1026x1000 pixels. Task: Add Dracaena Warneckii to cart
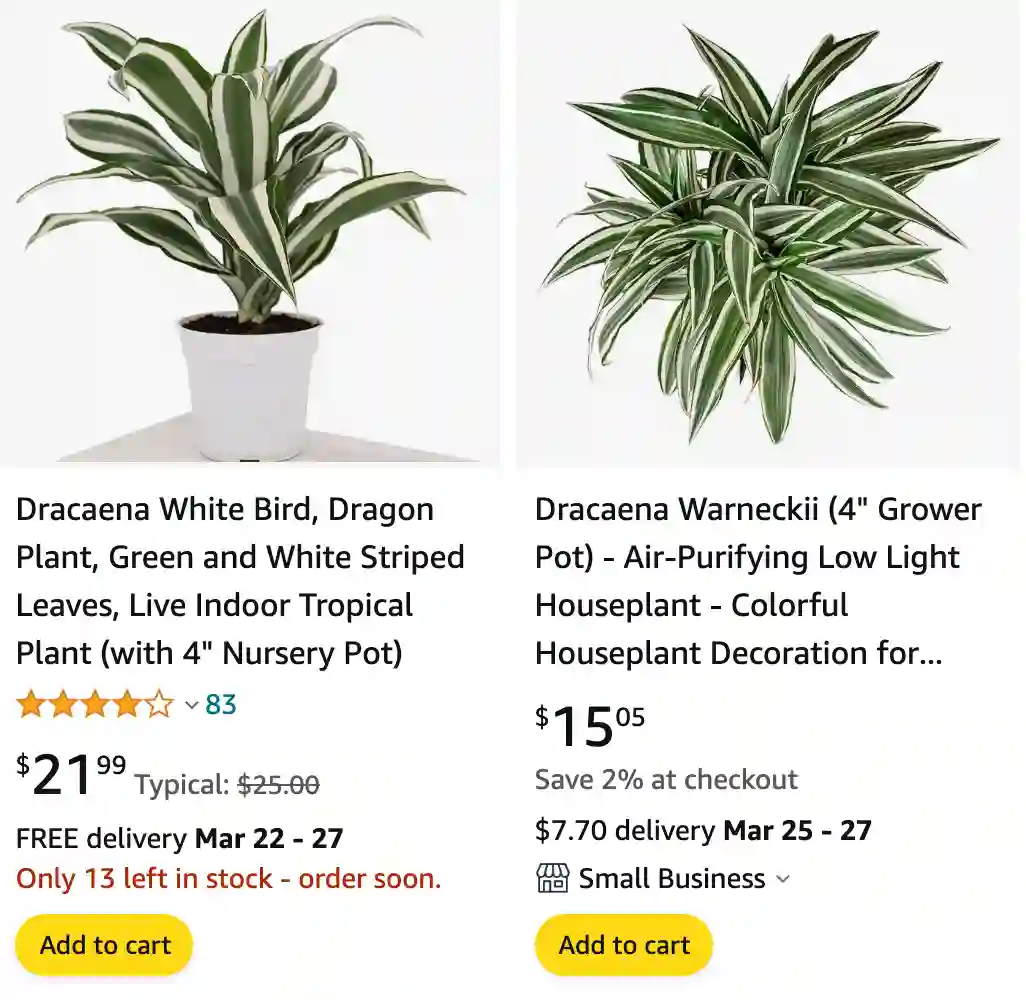[624, 945]
